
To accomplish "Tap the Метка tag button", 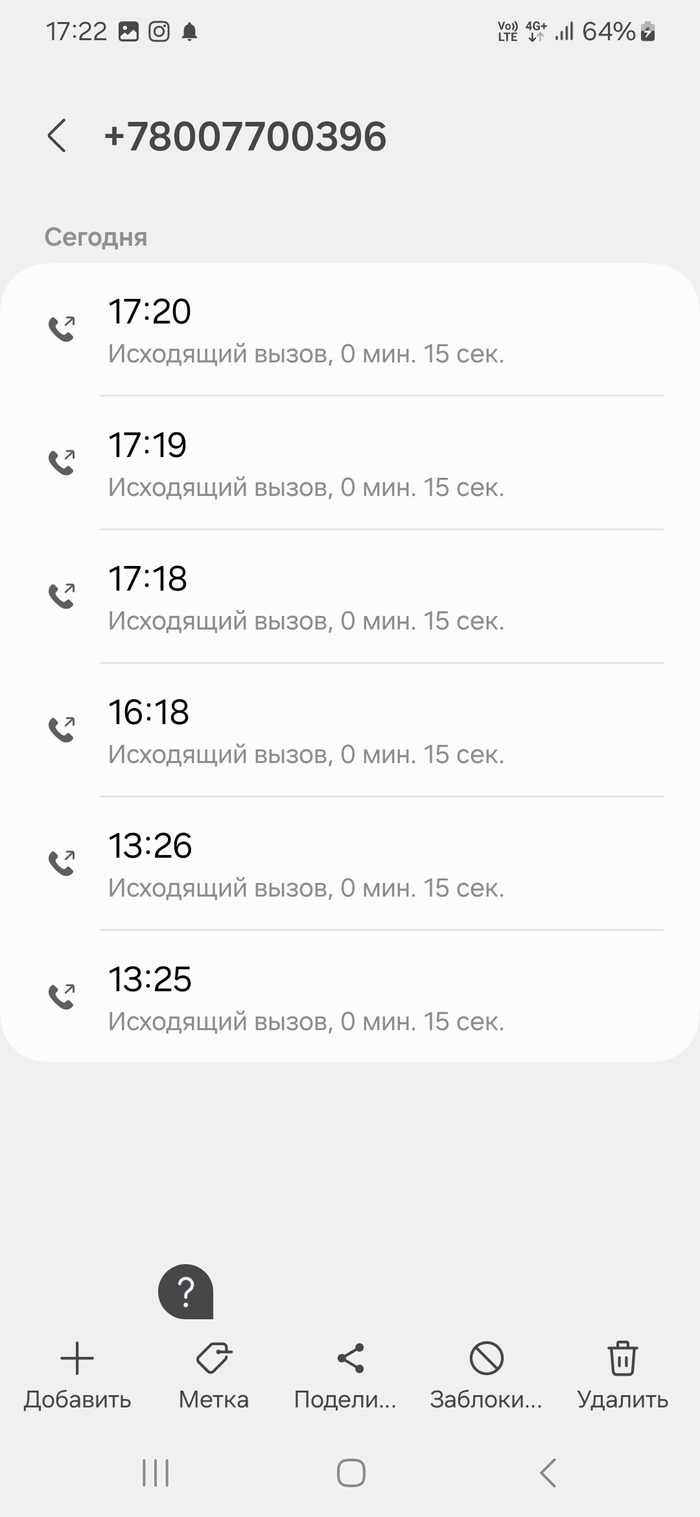I will point(213,1375).
